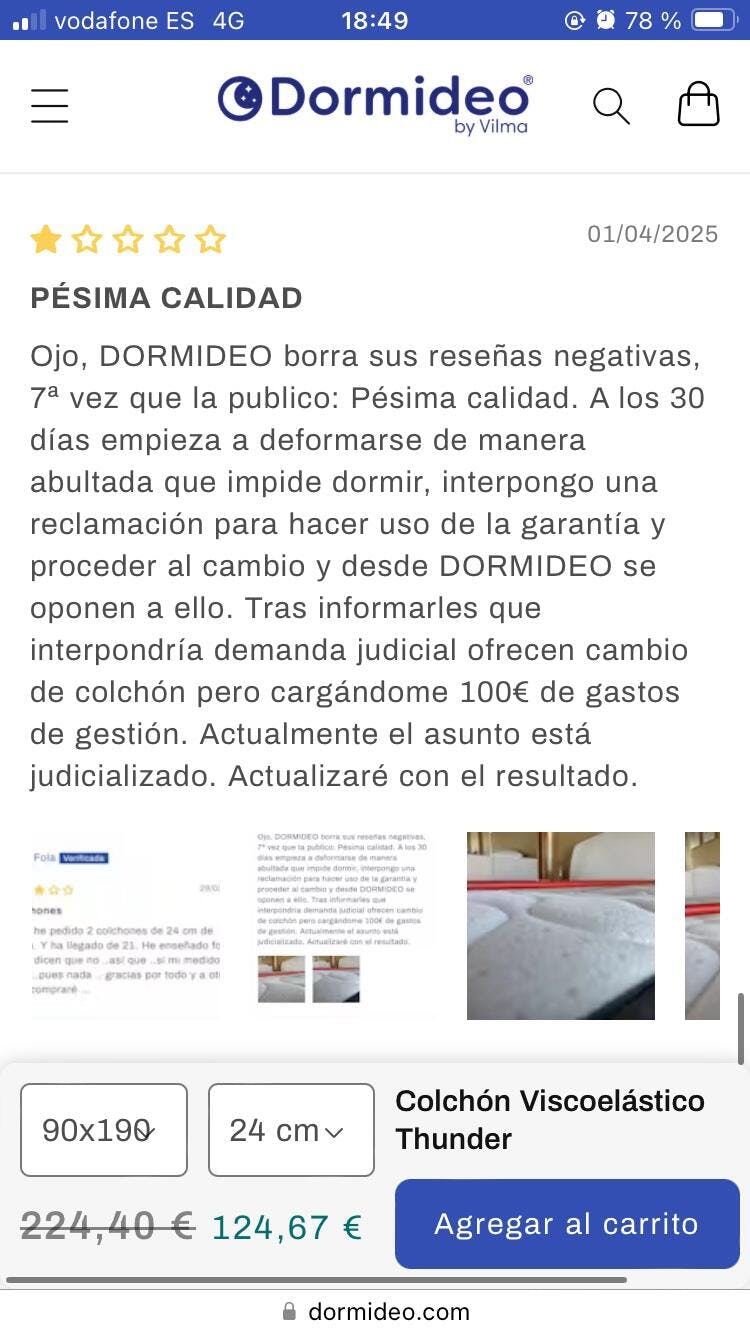
Task: Open the partially visible mattress photo
Action: pos(703,925)
